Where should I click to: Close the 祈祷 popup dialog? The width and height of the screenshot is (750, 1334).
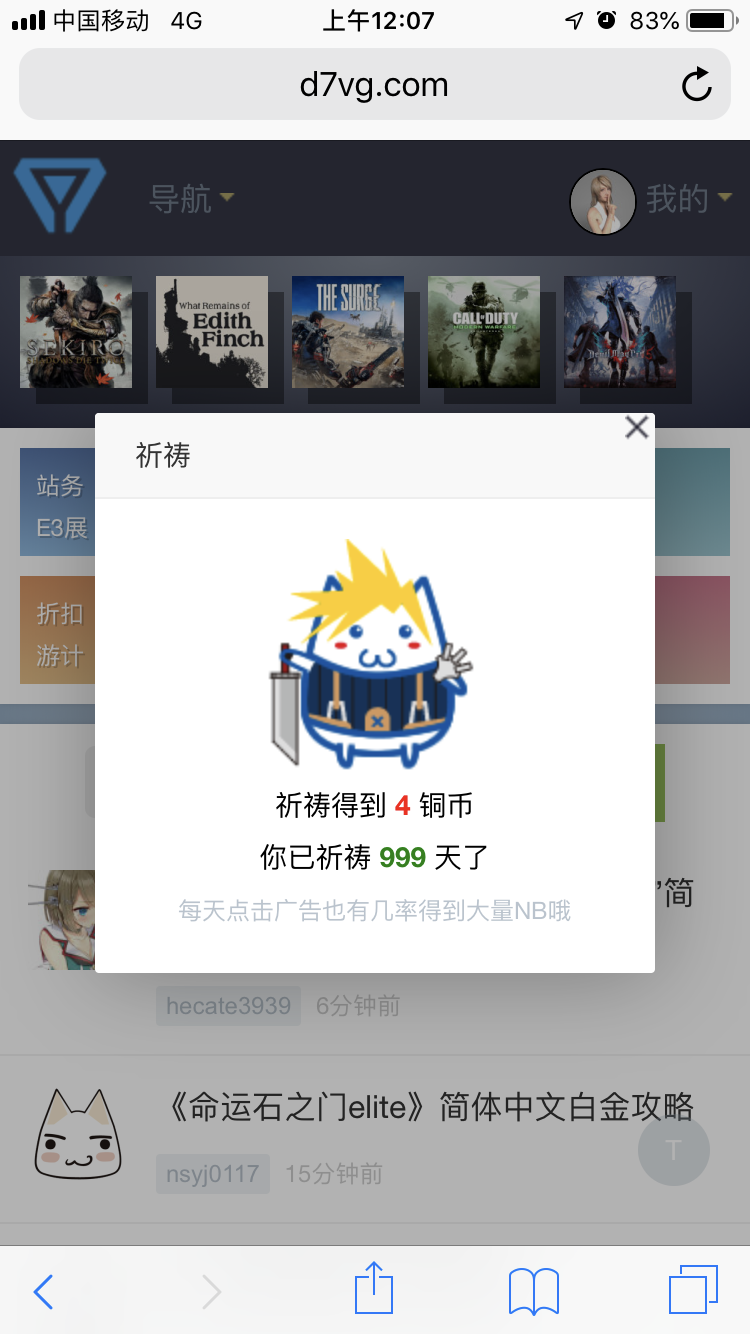tap(636, 428)
